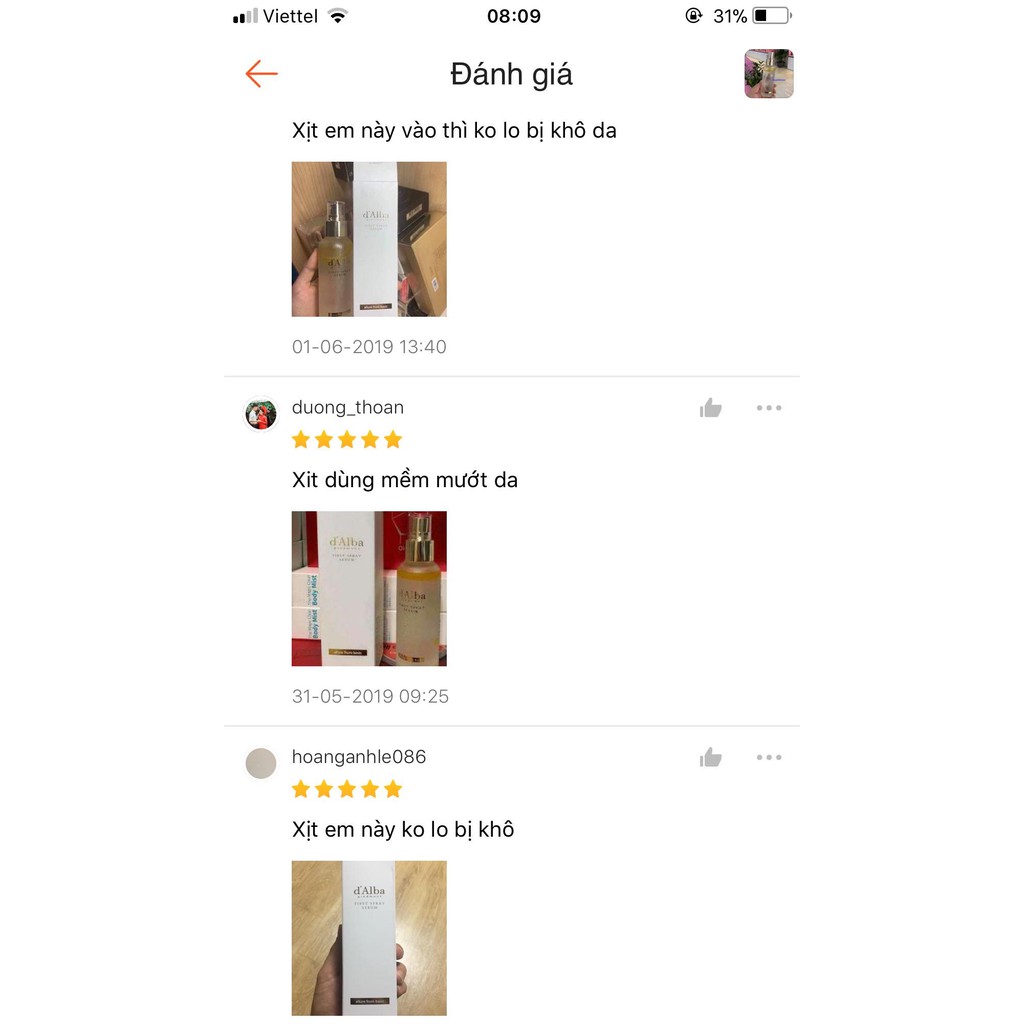Open hoanganhle086's profile avatar
This screenshot has height=1024, width=1024.
(x=261, y=763)
